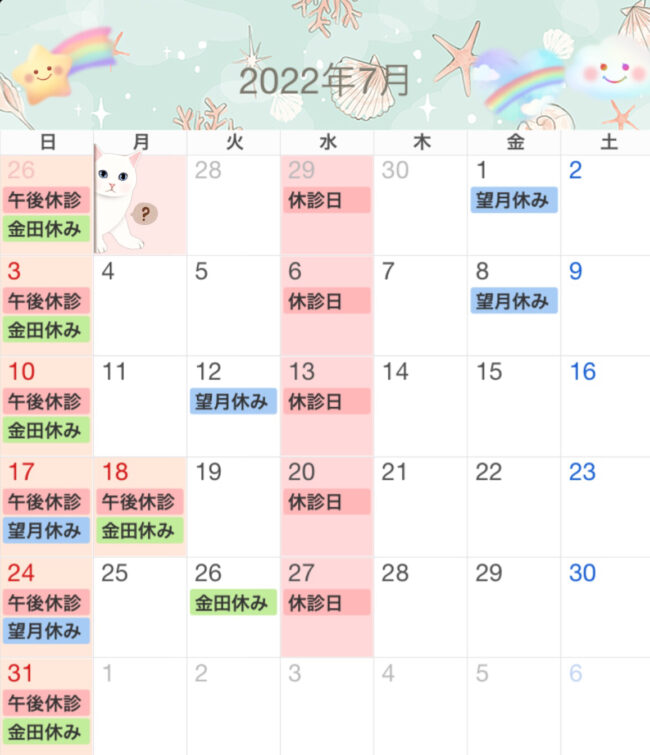Viewport: 650px width, 755px height.
Task: Open July 8 with 望月休み event
Action: click(513, 305)
